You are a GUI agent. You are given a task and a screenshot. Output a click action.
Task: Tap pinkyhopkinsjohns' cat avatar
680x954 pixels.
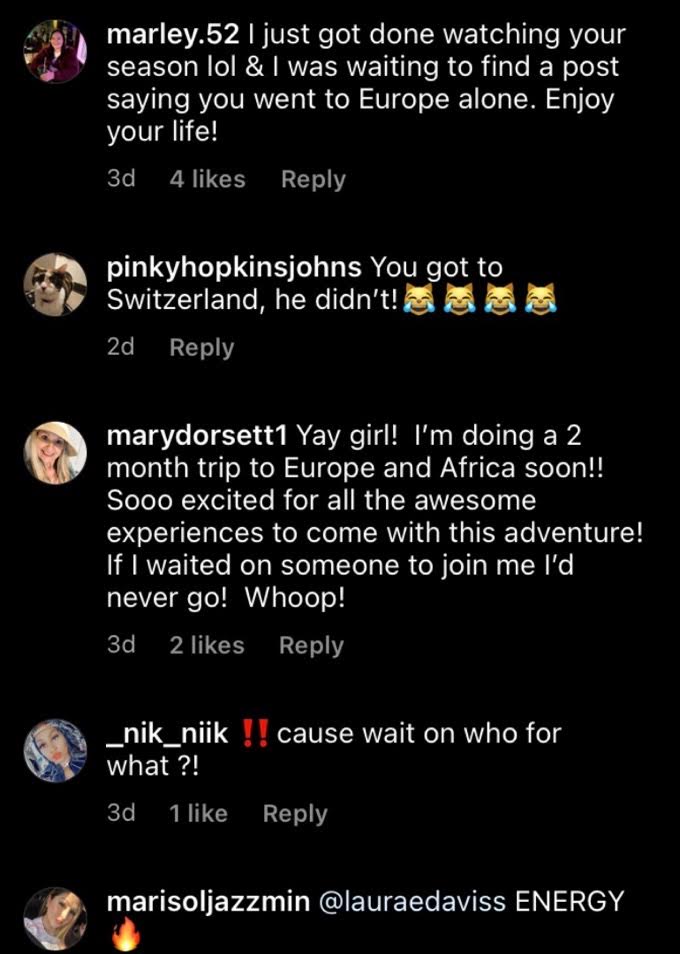pos(54,284)
